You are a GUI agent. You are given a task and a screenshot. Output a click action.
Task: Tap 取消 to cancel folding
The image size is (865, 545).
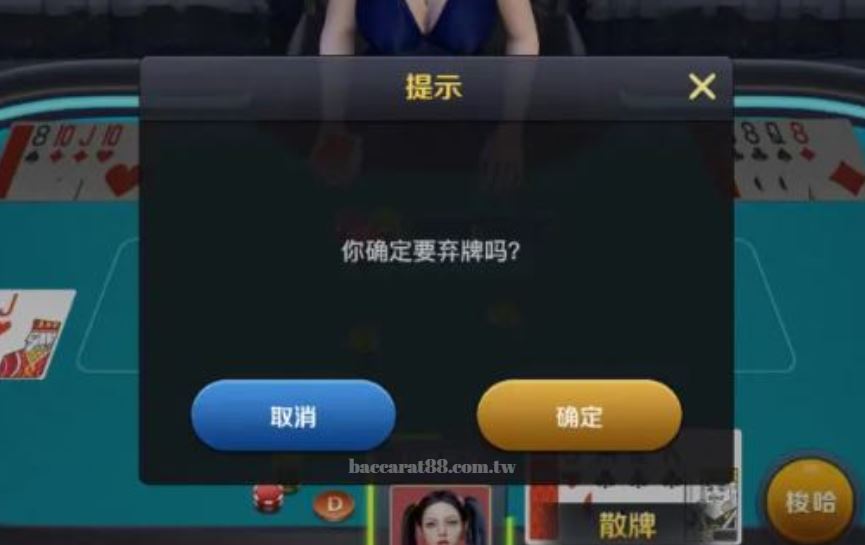(293, 416)
